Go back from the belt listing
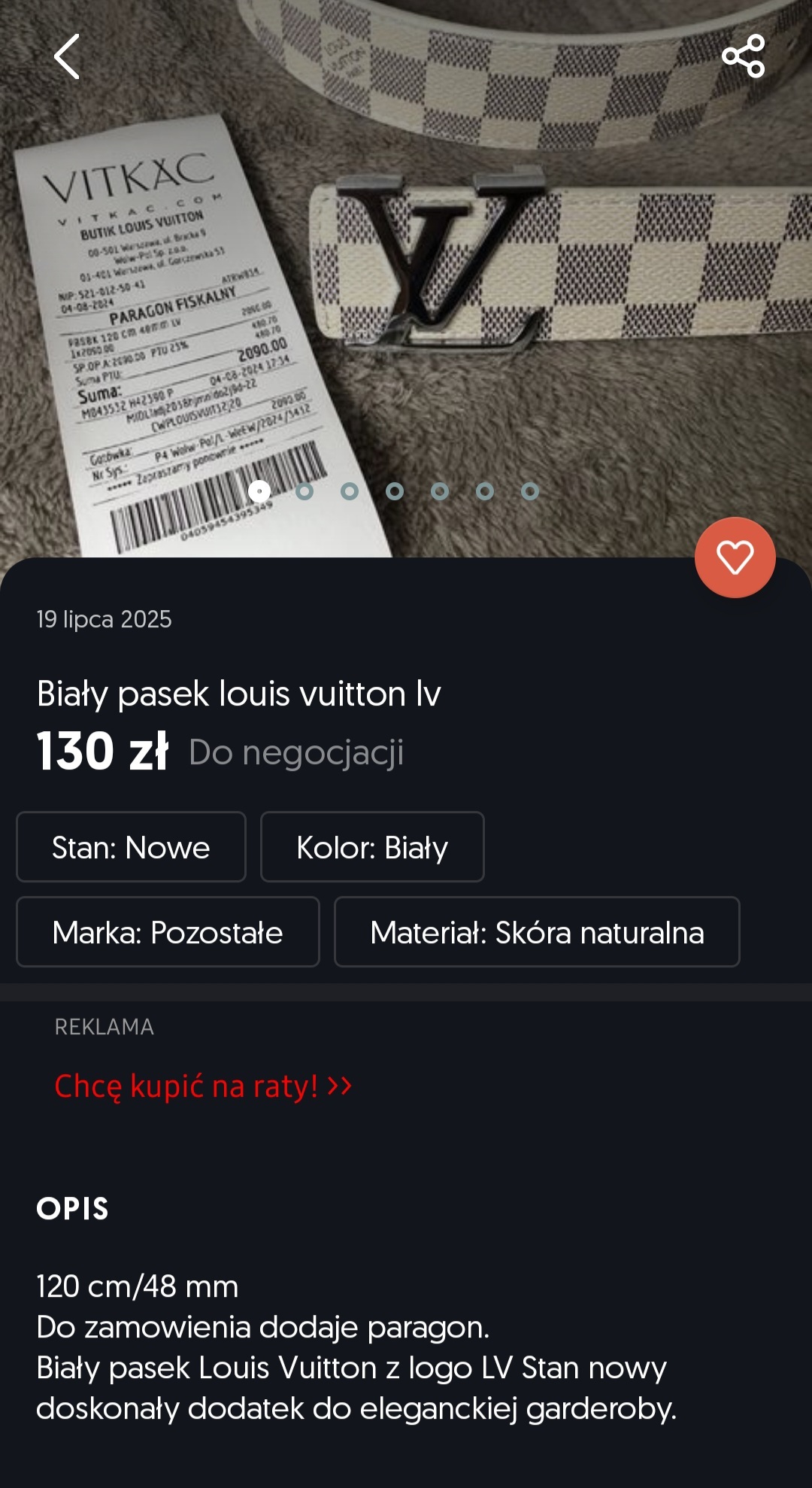Image resolution: width=812 pixels, height=1488 pixels. (x=67, y=56)
